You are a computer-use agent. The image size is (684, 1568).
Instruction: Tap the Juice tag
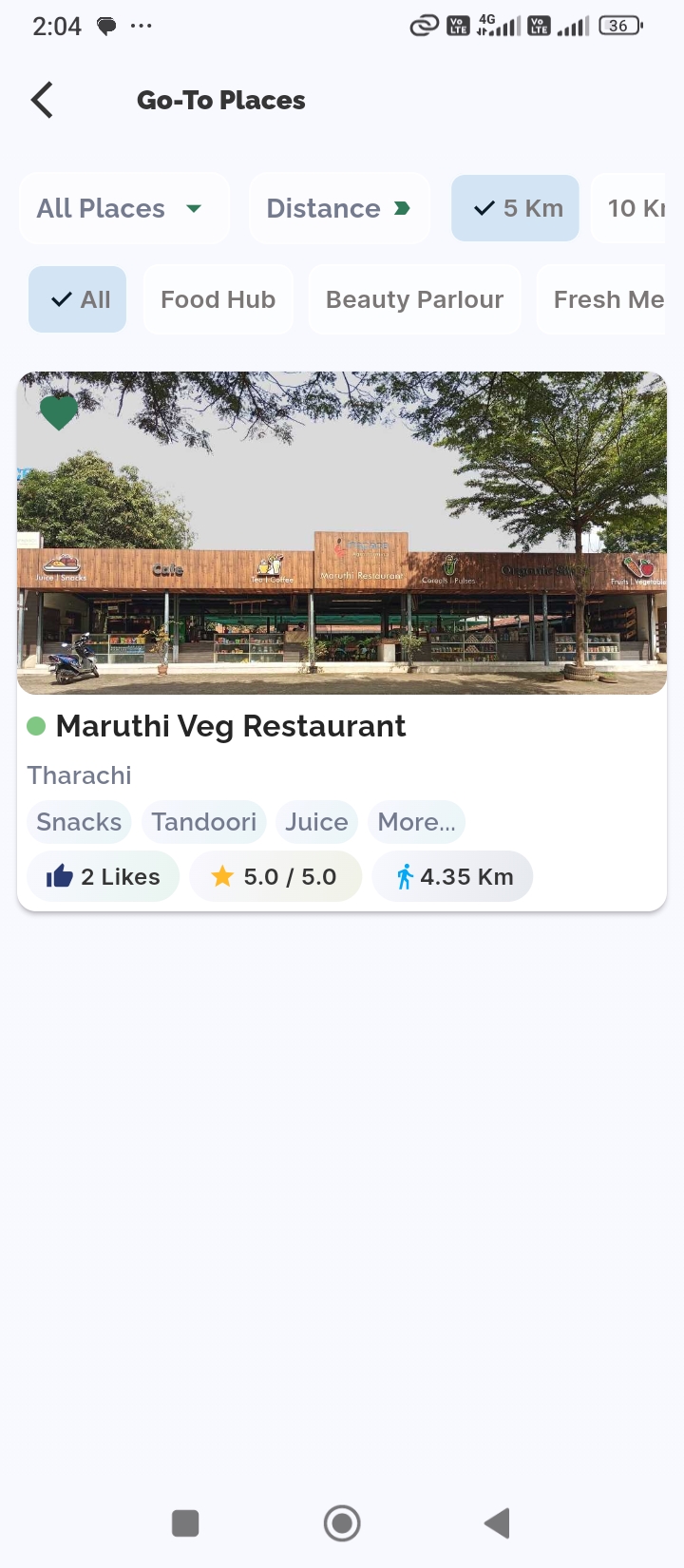coord(316,822)
